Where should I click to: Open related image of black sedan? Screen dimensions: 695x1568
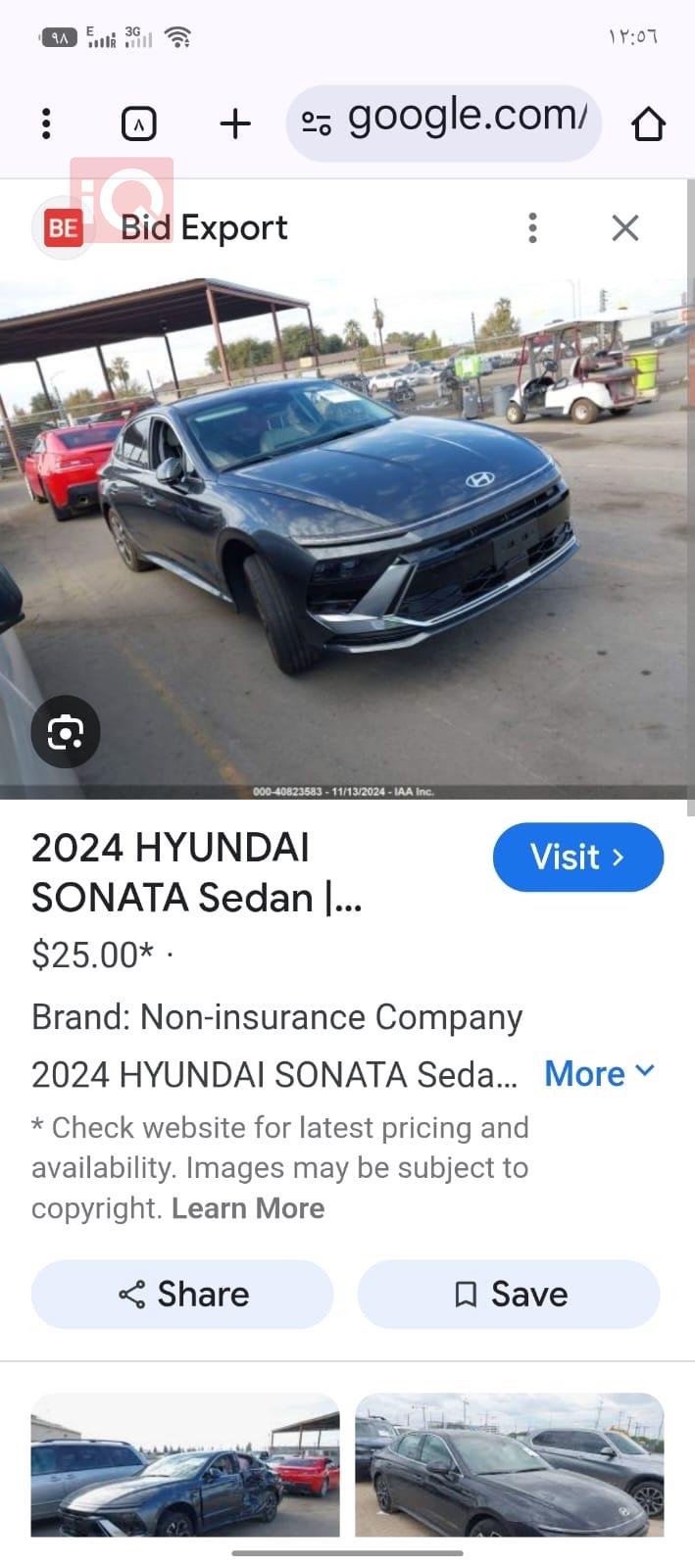coord(509,1465)
